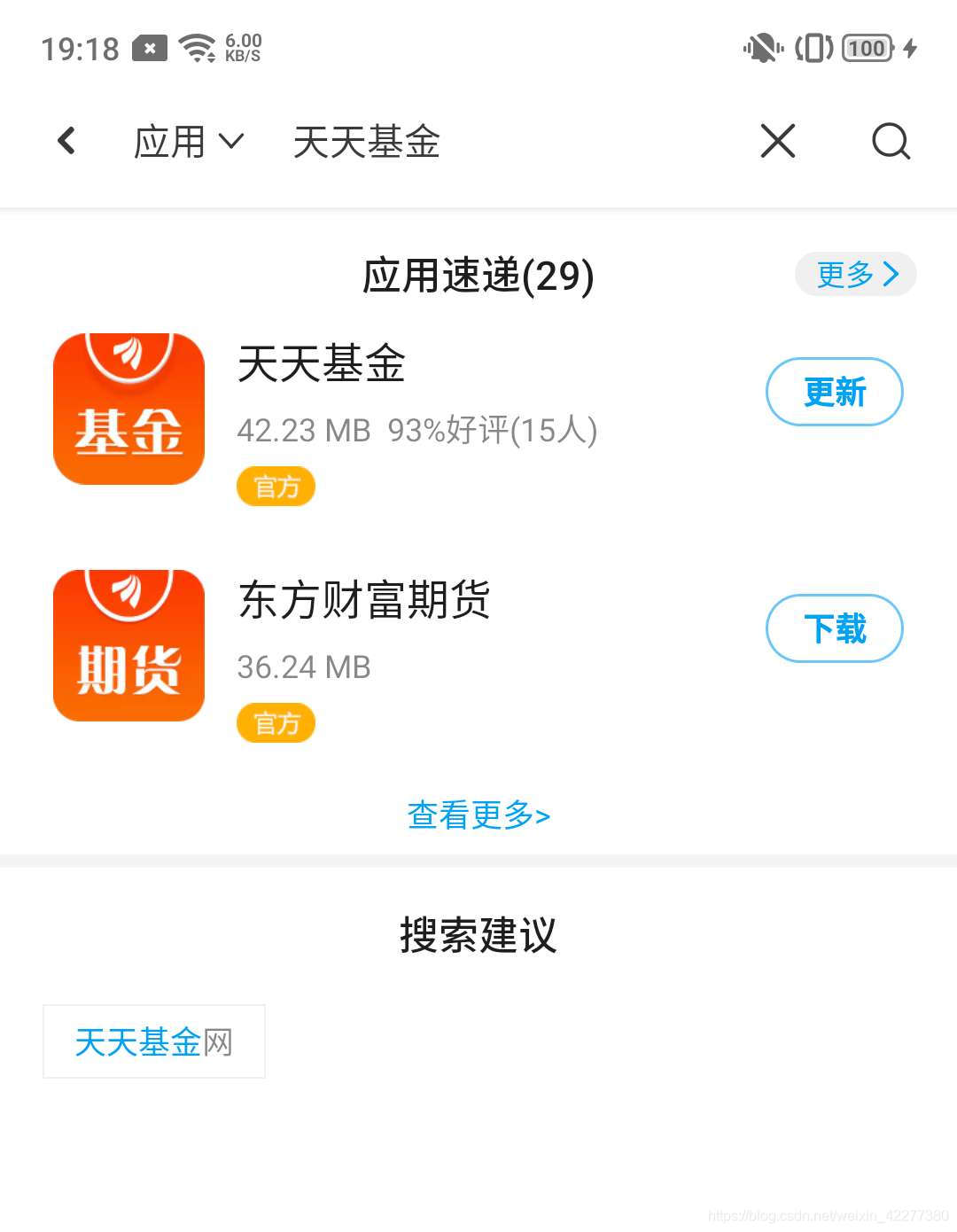Open the 东方财富期货 app result
Image resolution: width=957 pixels, height=1232 pixels.
[363, 600]
